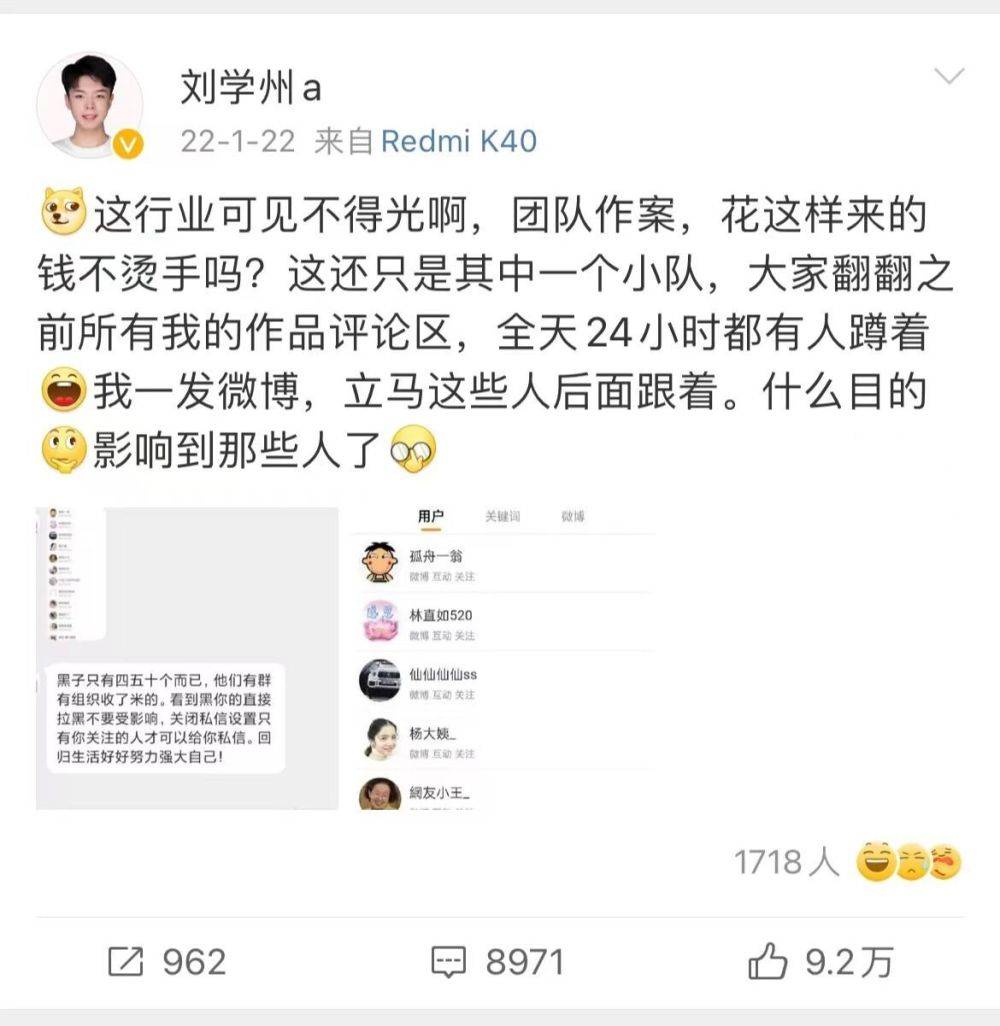Open 刘学州a's profile avatar
The width and height of the screenshot is (1000, 1026).
[x=90, y=105]
